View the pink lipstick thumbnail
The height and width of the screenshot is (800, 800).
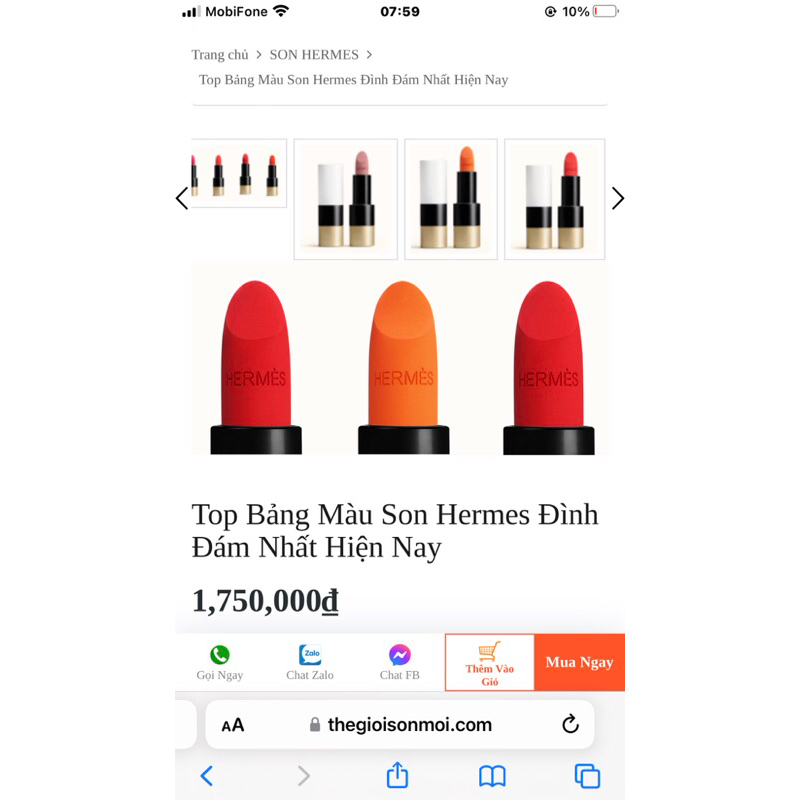(346, 199)
